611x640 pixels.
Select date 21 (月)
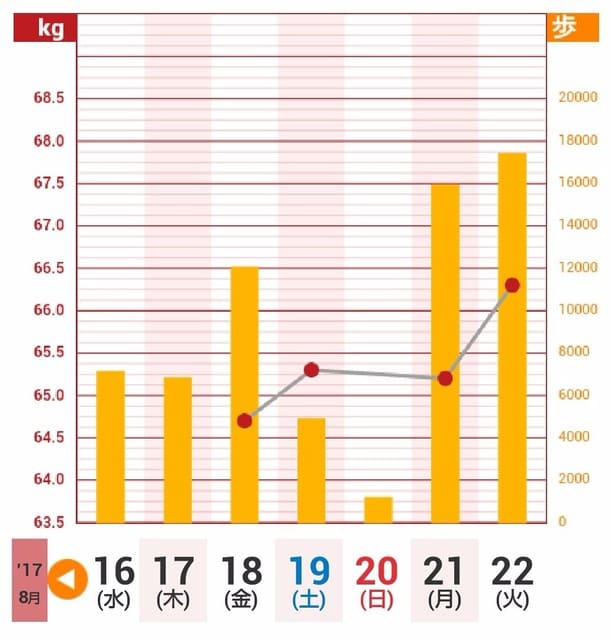point(443,582)
